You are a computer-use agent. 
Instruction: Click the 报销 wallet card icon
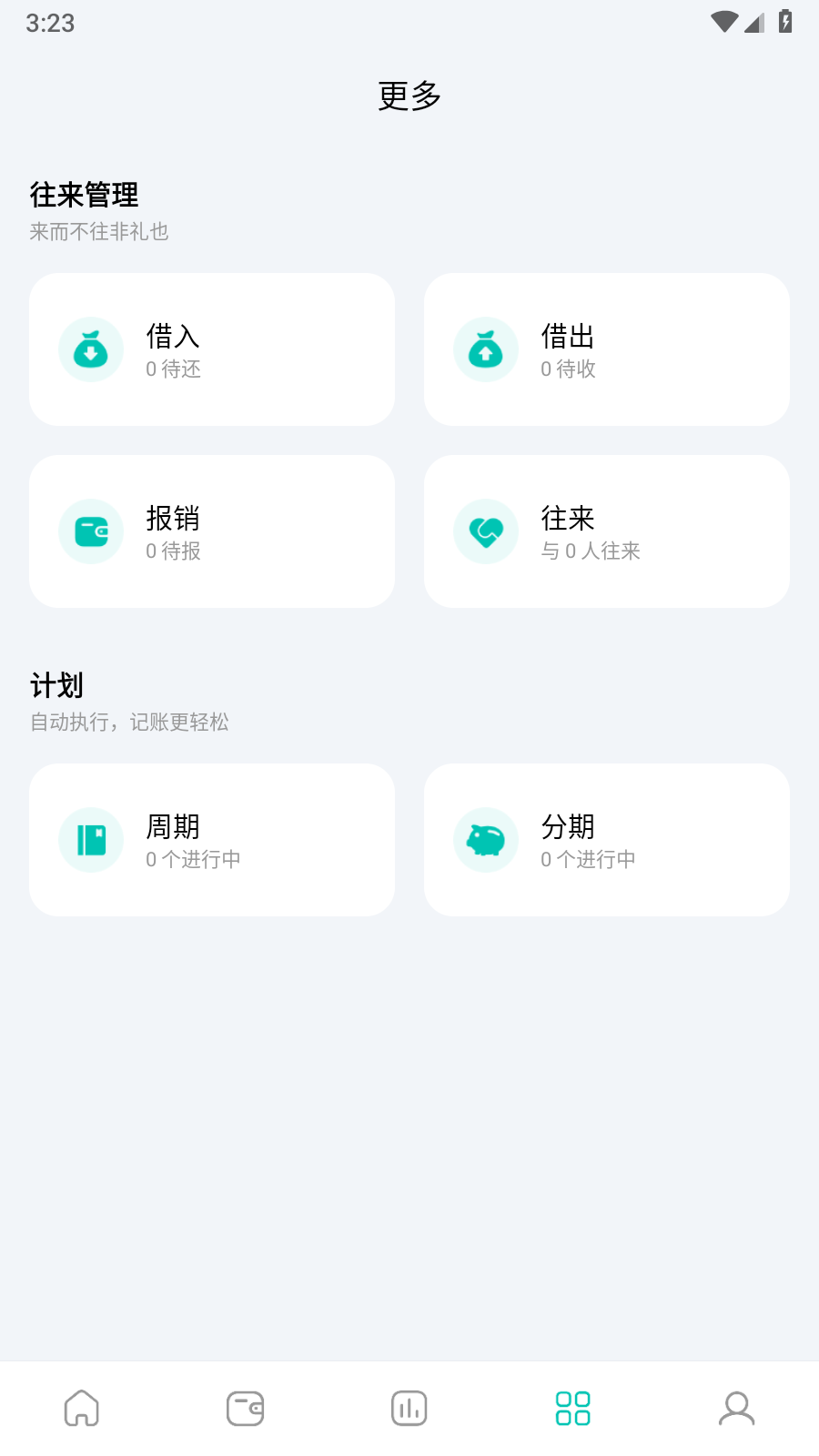pos(90,531)
